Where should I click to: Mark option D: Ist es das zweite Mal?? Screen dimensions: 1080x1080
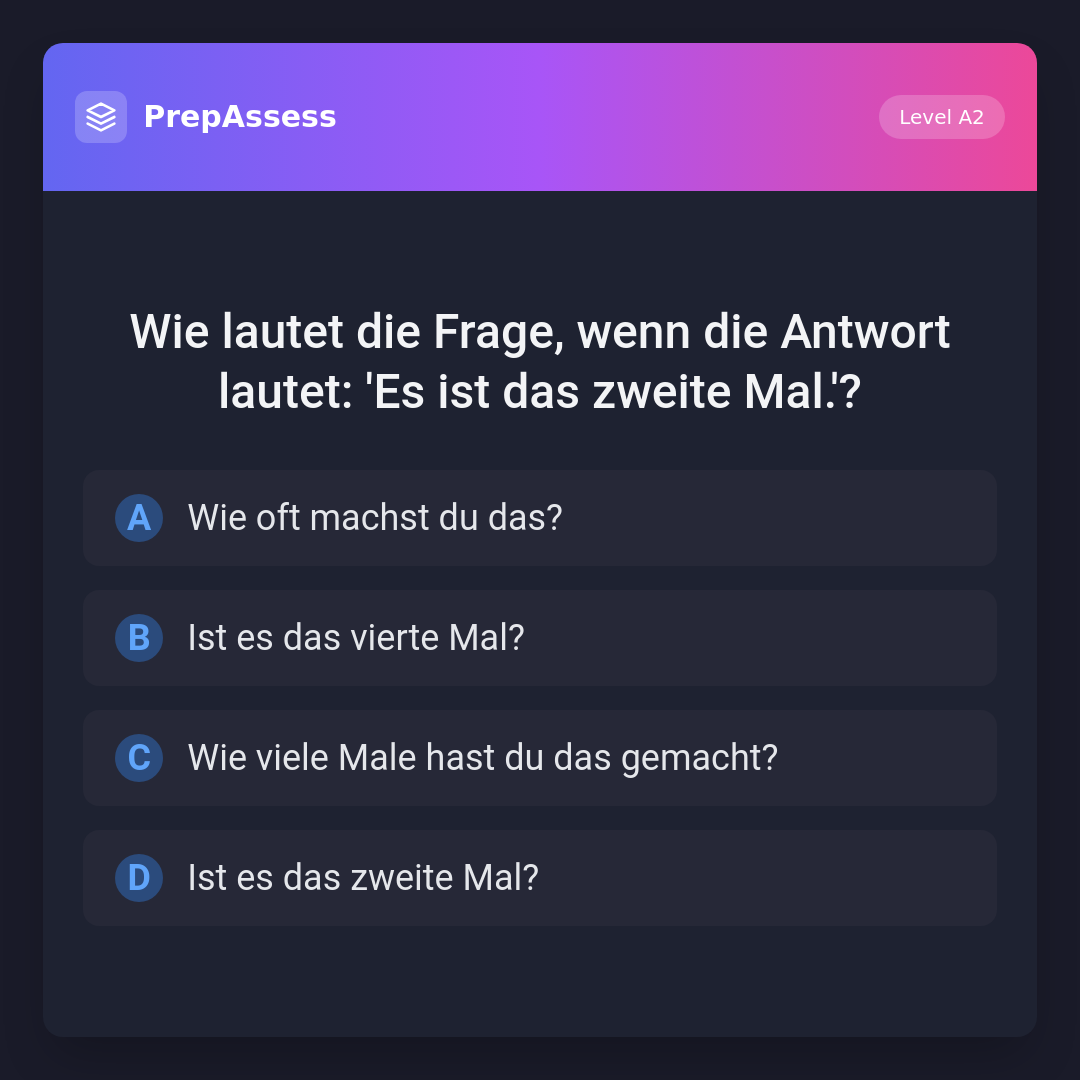(x=539, y=878)
